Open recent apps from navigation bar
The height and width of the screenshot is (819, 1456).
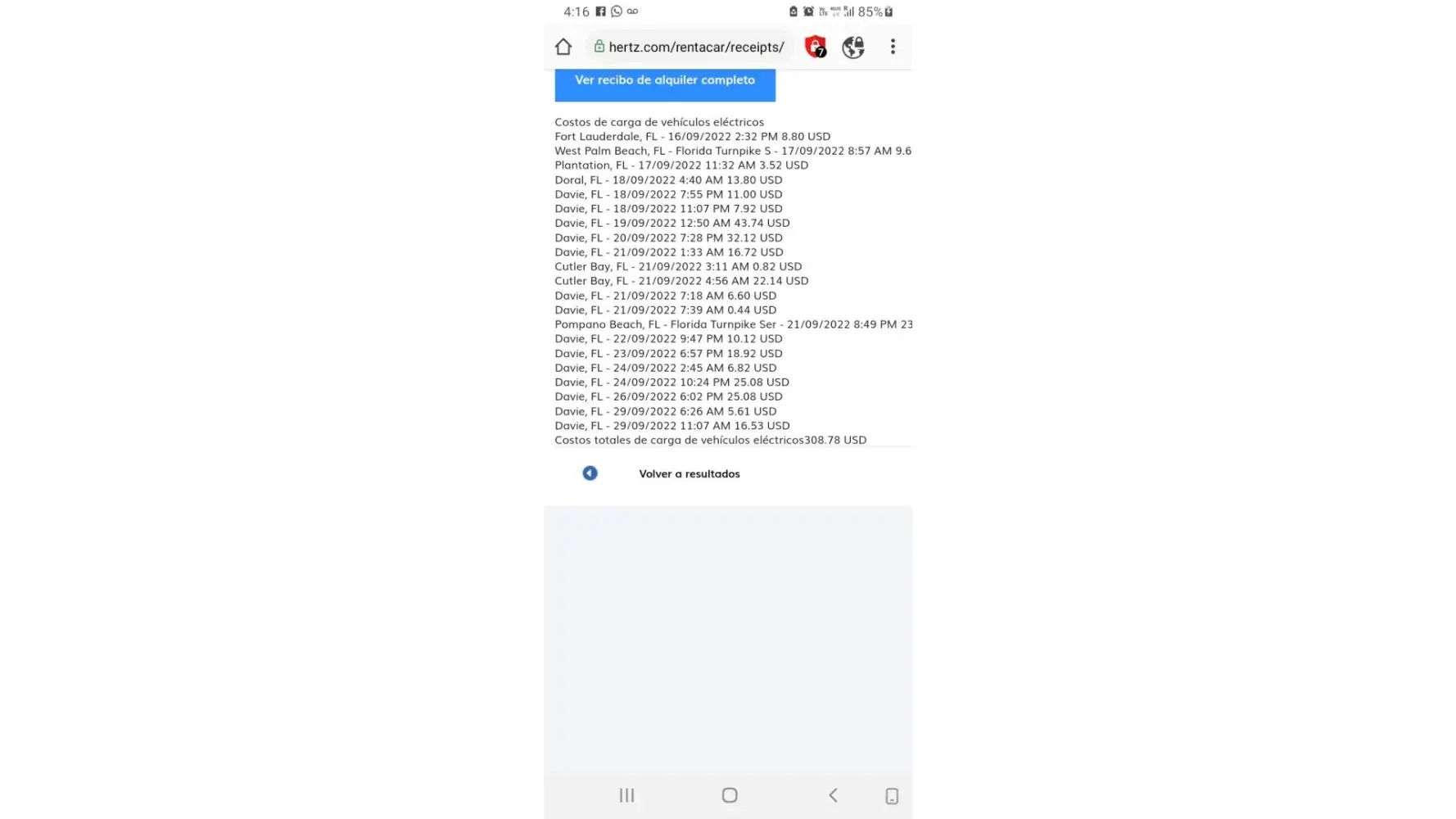click(627, 795)
